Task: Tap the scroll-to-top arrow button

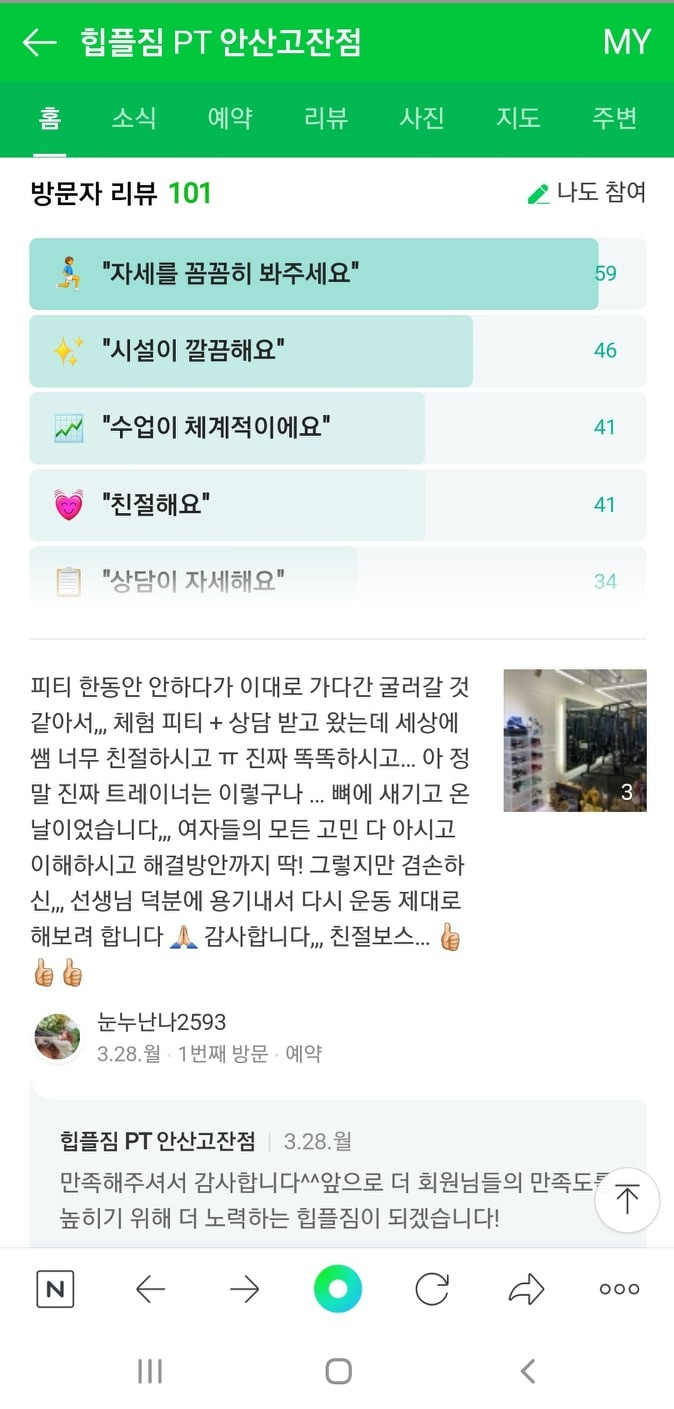Action: [x=627, y=1200]
